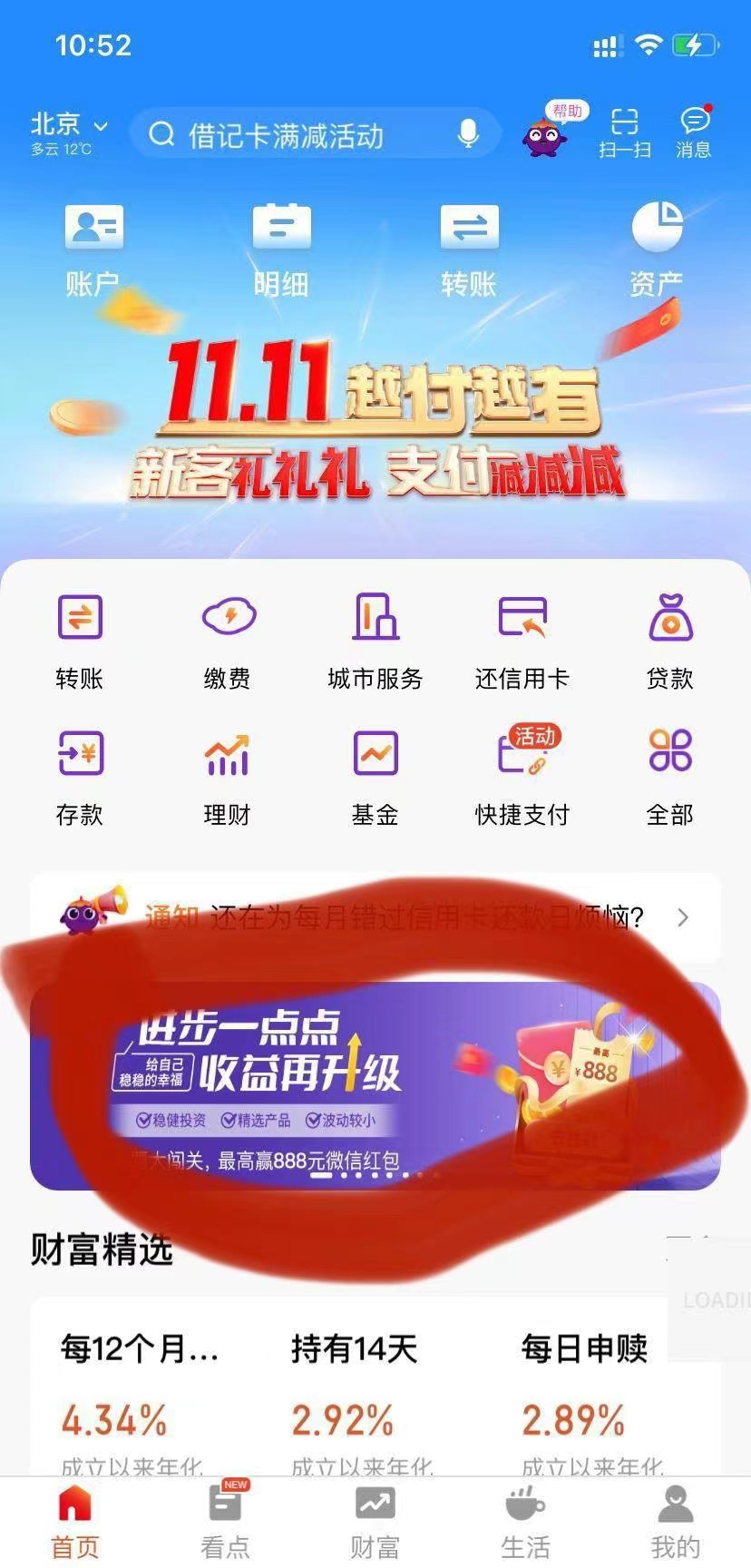Screen dimensions: 751x1568
Task: Open 消息 messages
Action: [x=694, y=132]
